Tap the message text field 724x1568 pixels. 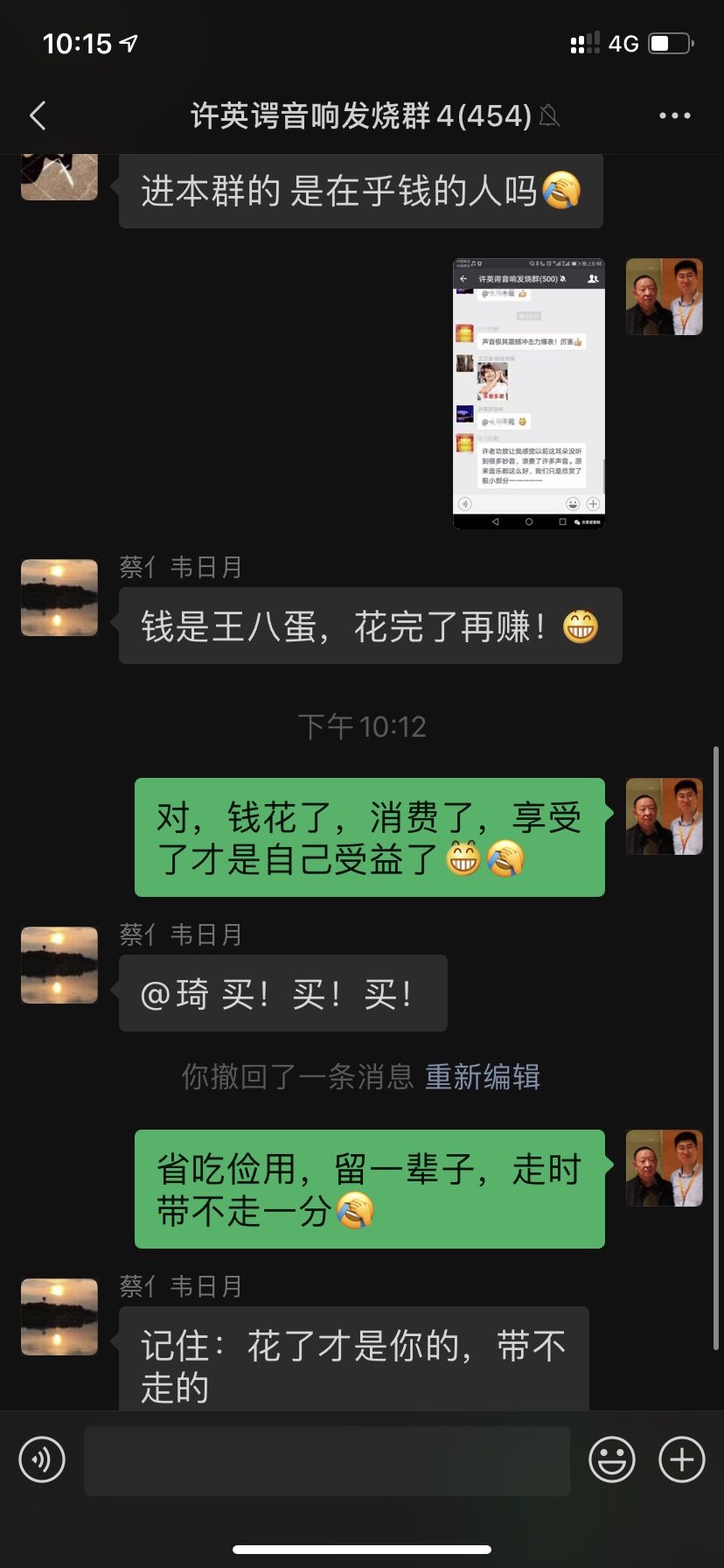(326, 1460)
